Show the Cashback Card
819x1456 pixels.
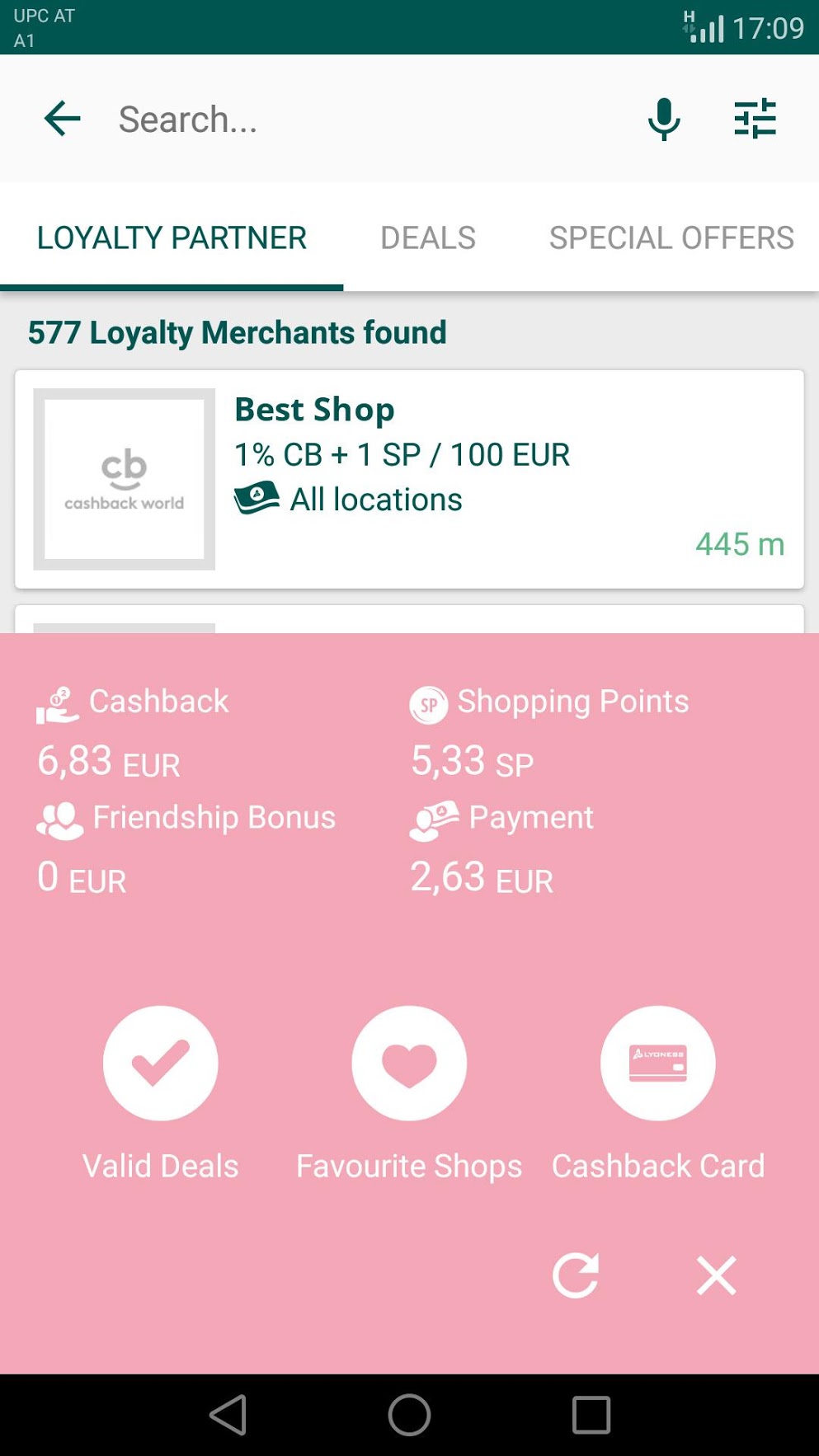click(x=657, y=1064)
